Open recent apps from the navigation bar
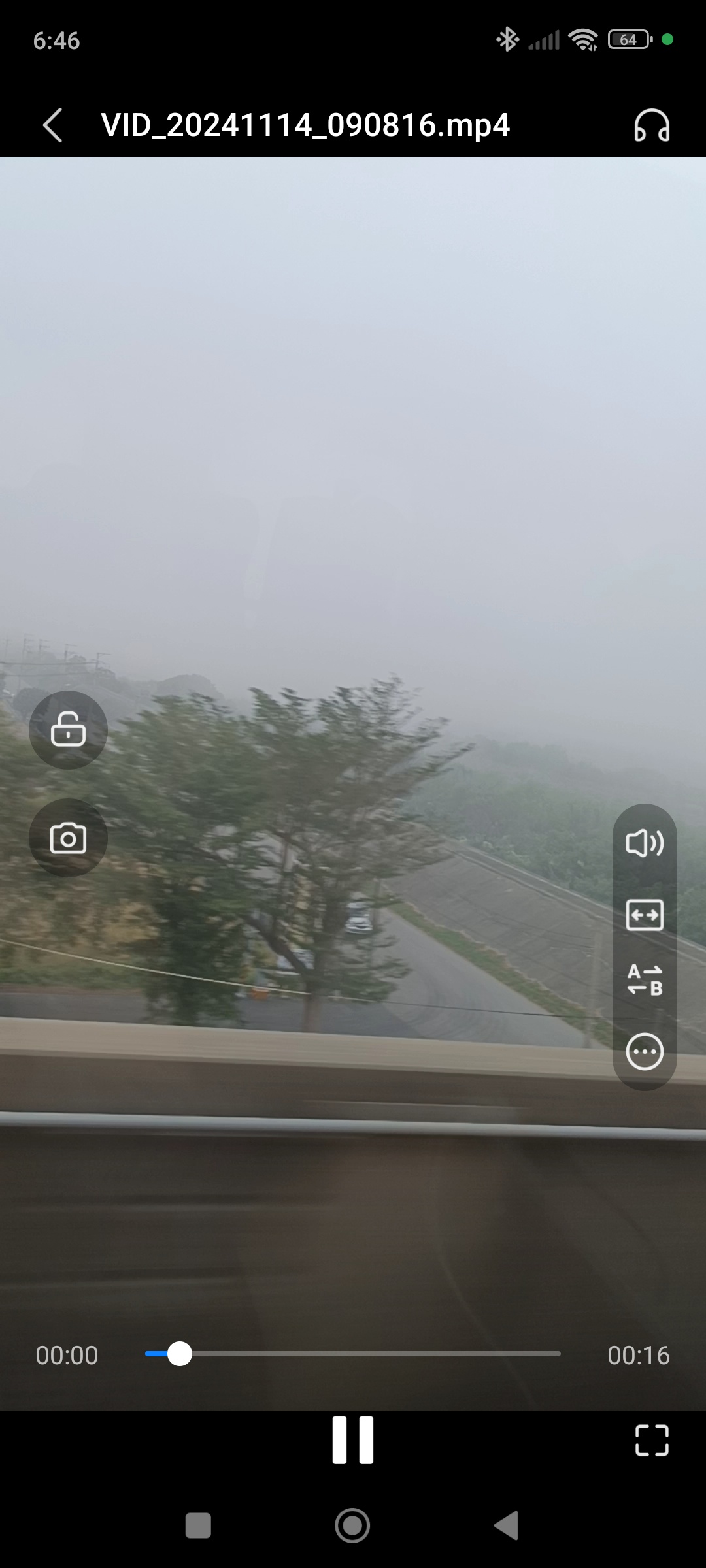Image resolution: width=706 pixels, height=1568 pixels. click(198, 1526)
